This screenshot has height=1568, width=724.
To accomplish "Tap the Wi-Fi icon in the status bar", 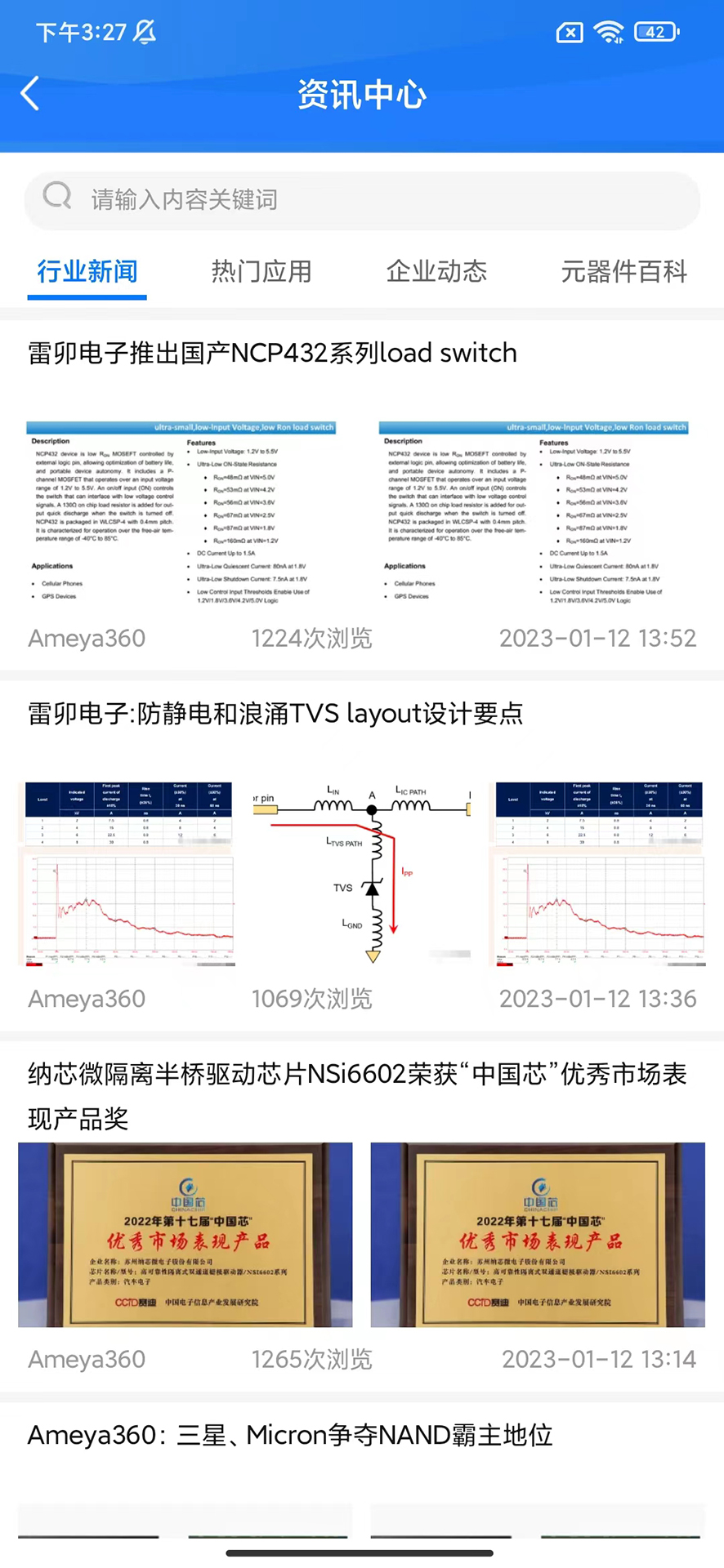I will point(611,32).
